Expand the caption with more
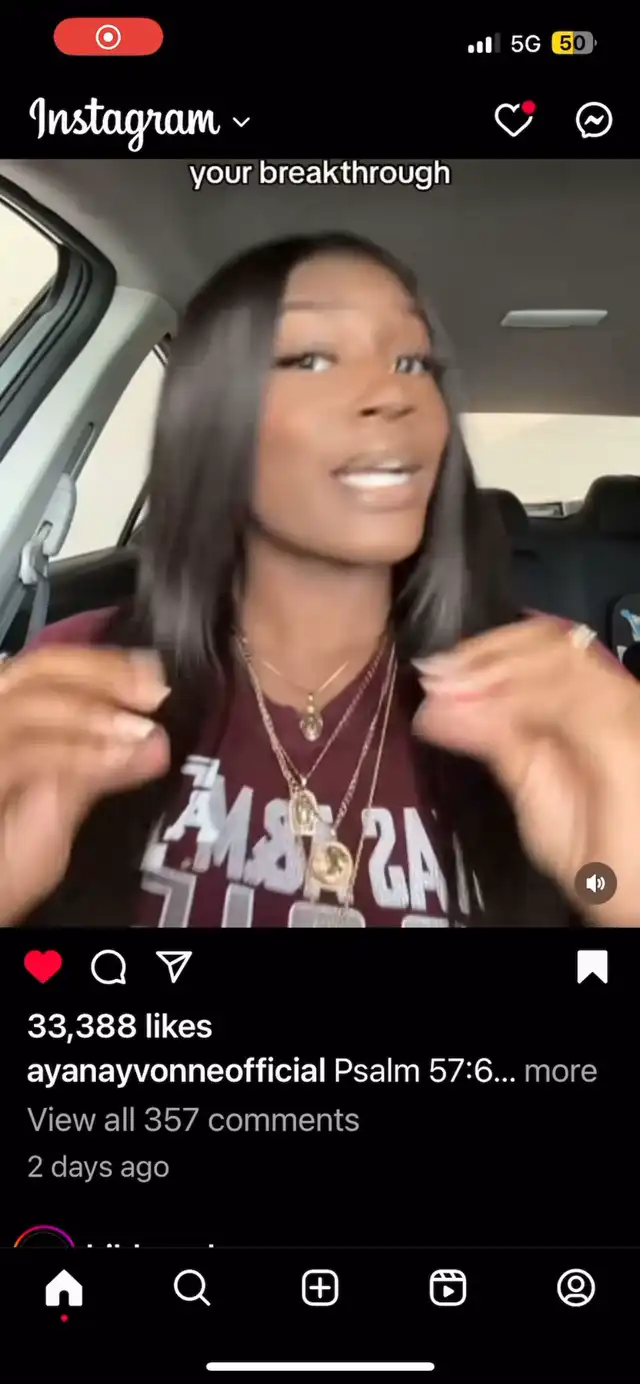Viewport: 640px width, 1384px height. point(560,1071)
